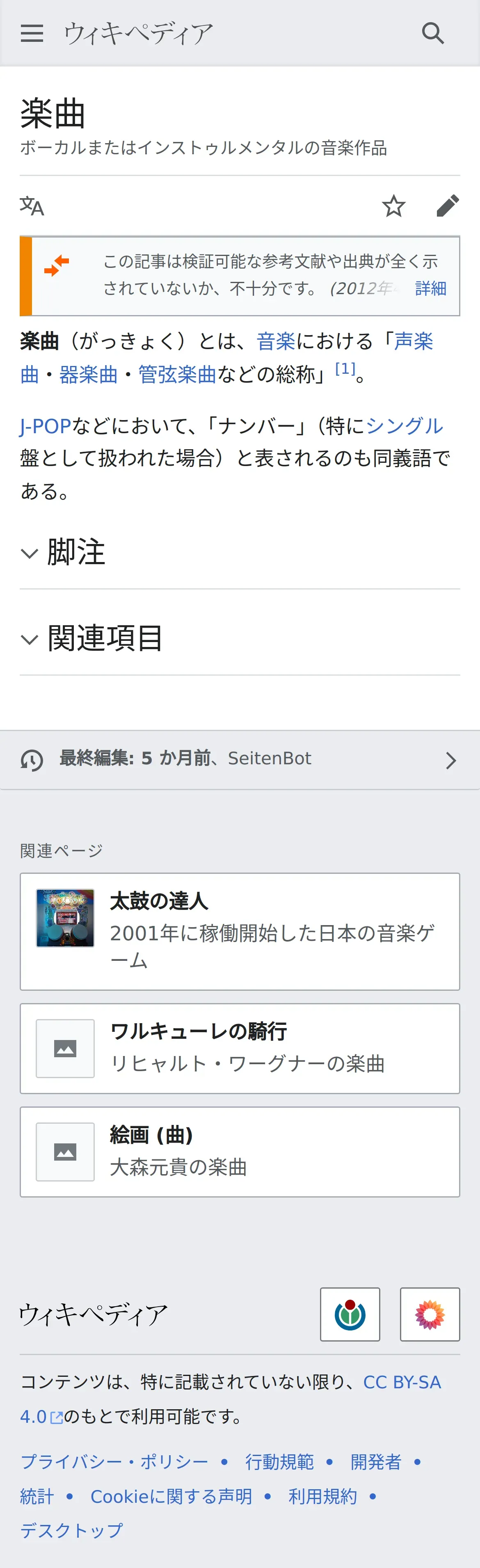Edit the article with the pencil icon

[448, 206]
